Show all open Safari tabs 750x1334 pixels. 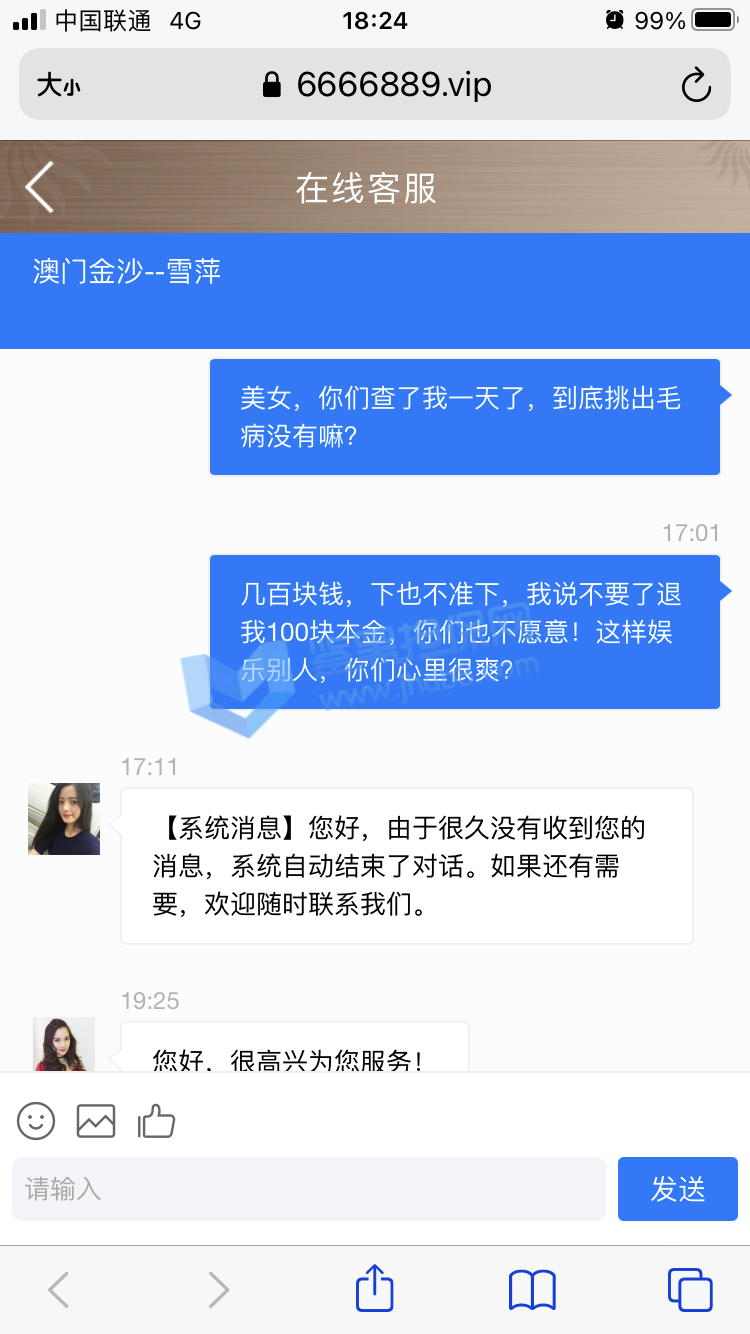[689, 1289]
